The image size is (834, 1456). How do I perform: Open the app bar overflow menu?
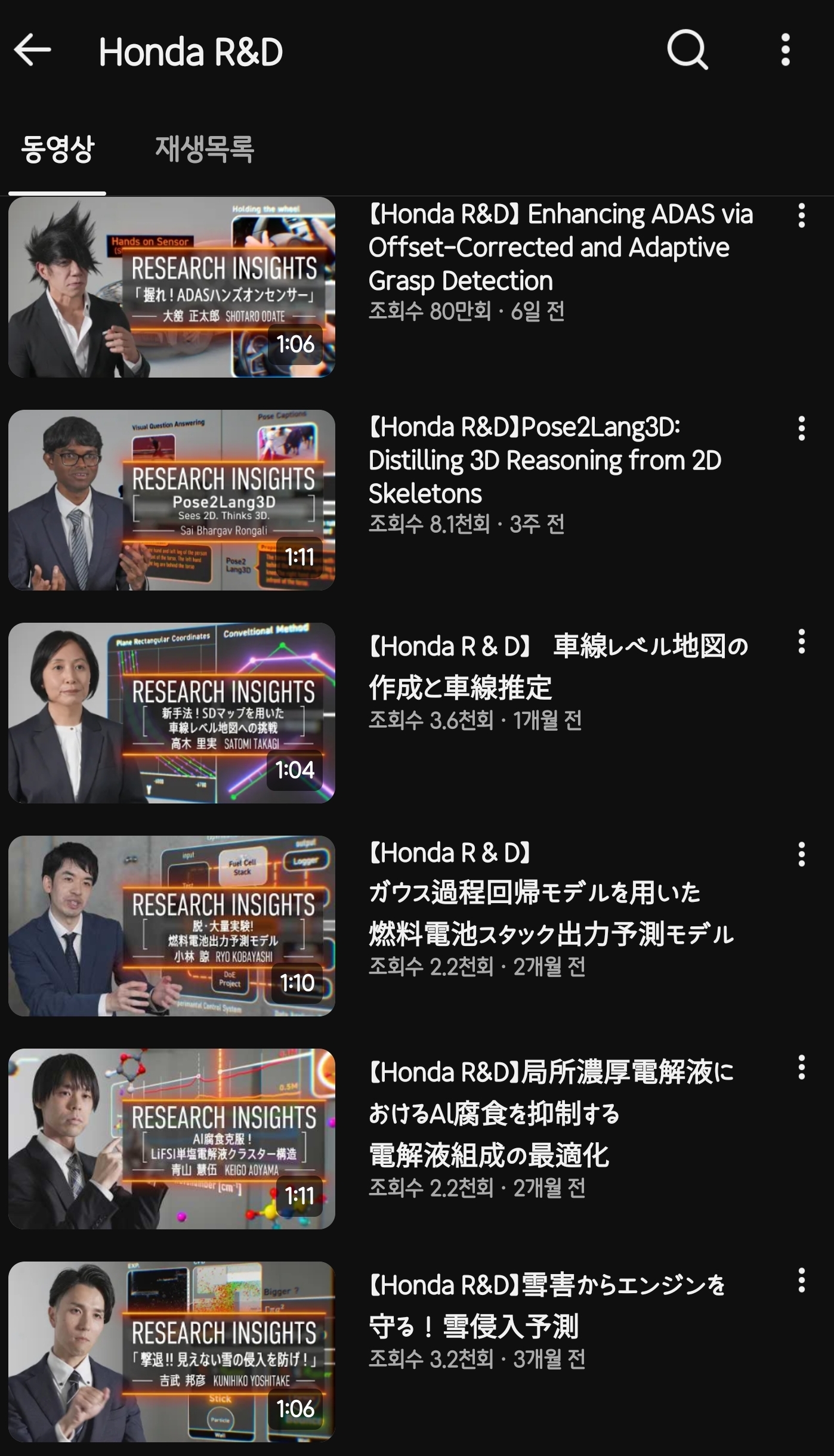point(786,50)
